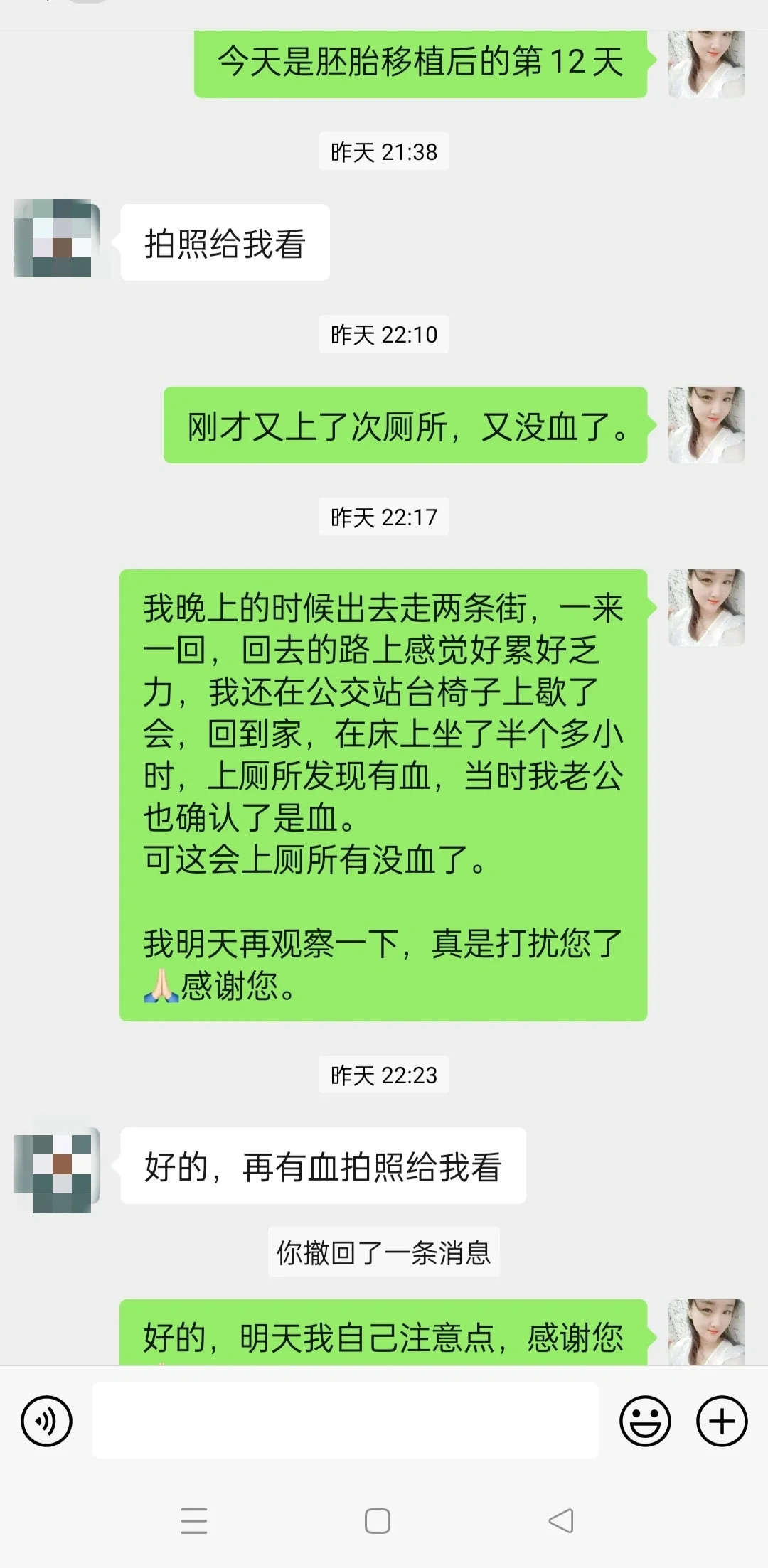Go back with system back button
The image size is (768, 1568).
coord(561,1520)
